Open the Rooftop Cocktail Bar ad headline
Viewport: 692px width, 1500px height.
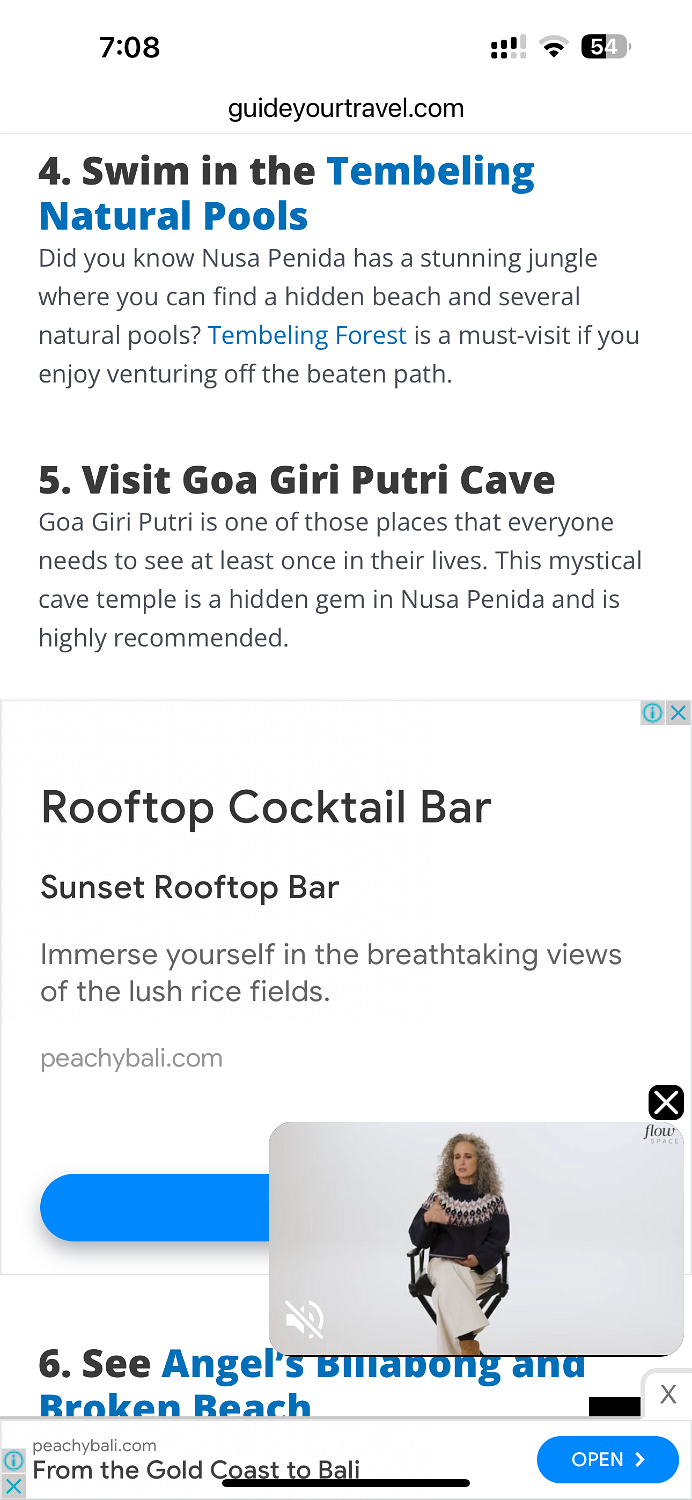click(x=266, y=807)
